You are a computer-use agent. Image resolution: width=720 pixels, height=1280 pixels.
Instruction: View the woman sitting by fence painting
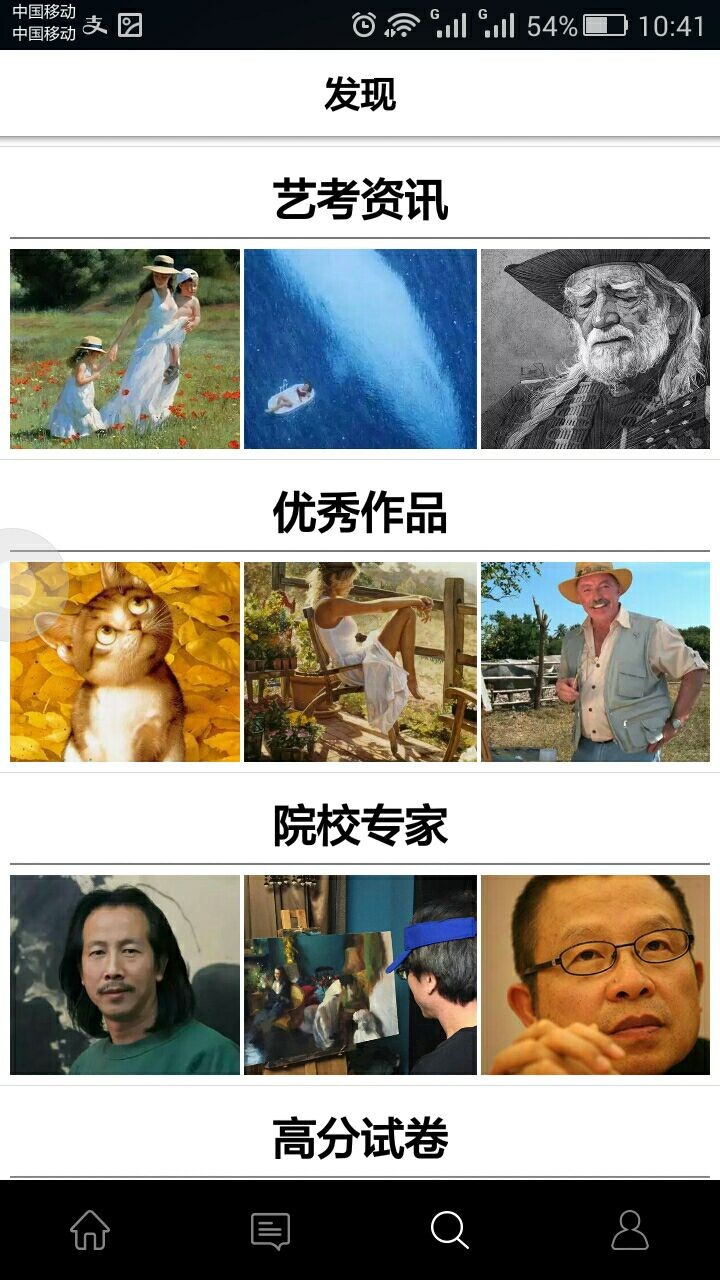pos(360,662)
